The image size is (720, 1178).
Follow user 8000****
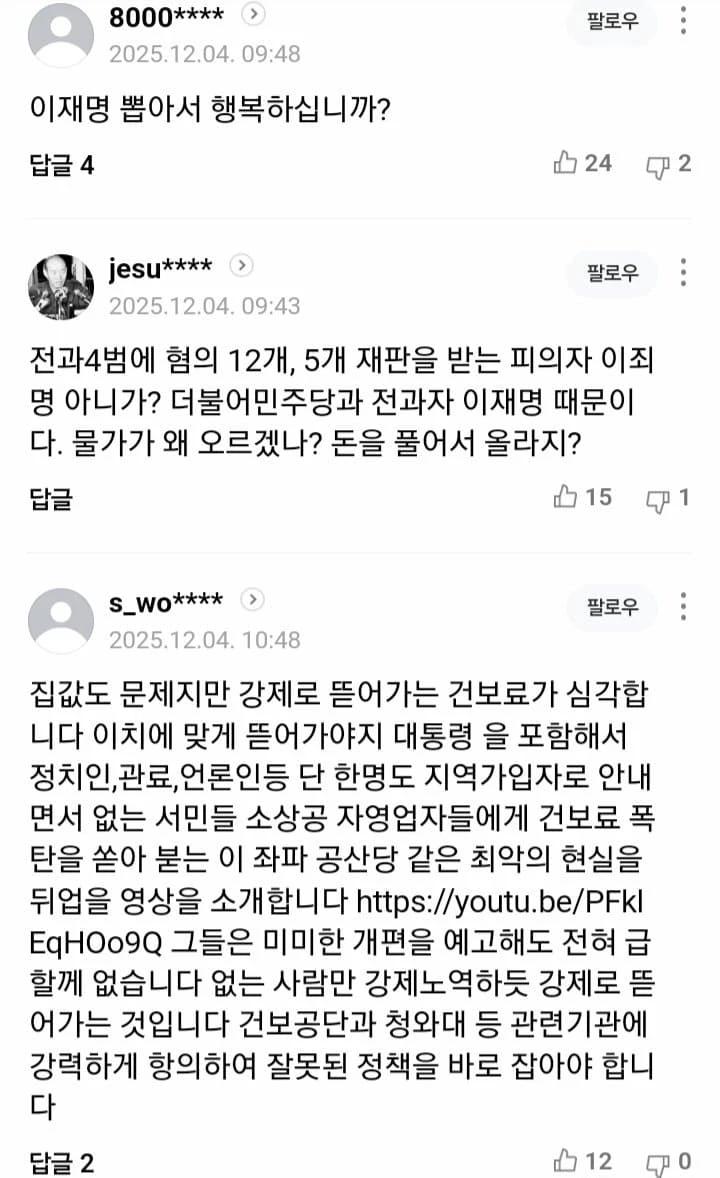pos(612,20)
